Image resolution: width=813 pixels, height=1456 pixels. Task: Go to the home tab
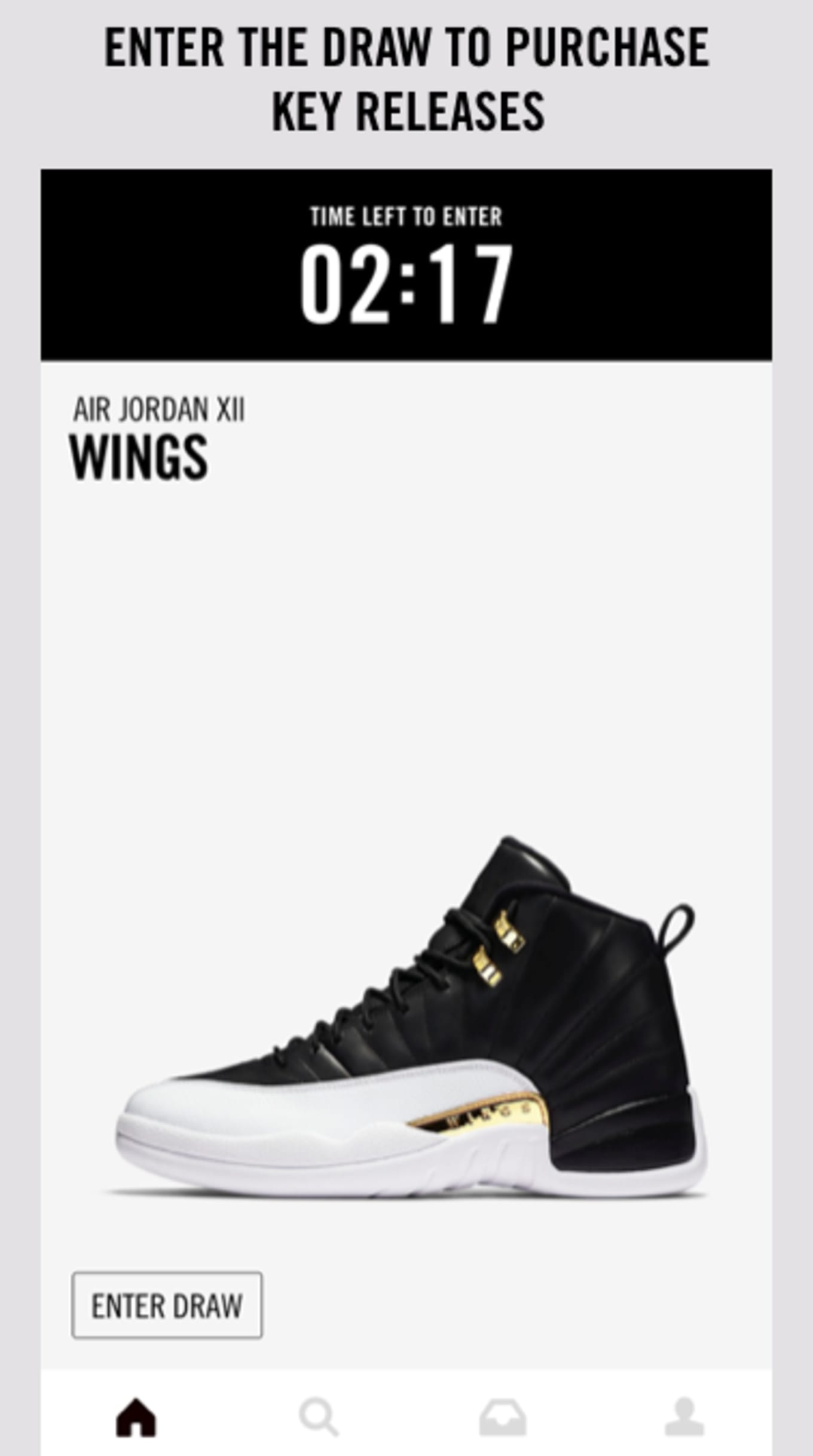pos(136,1417)
